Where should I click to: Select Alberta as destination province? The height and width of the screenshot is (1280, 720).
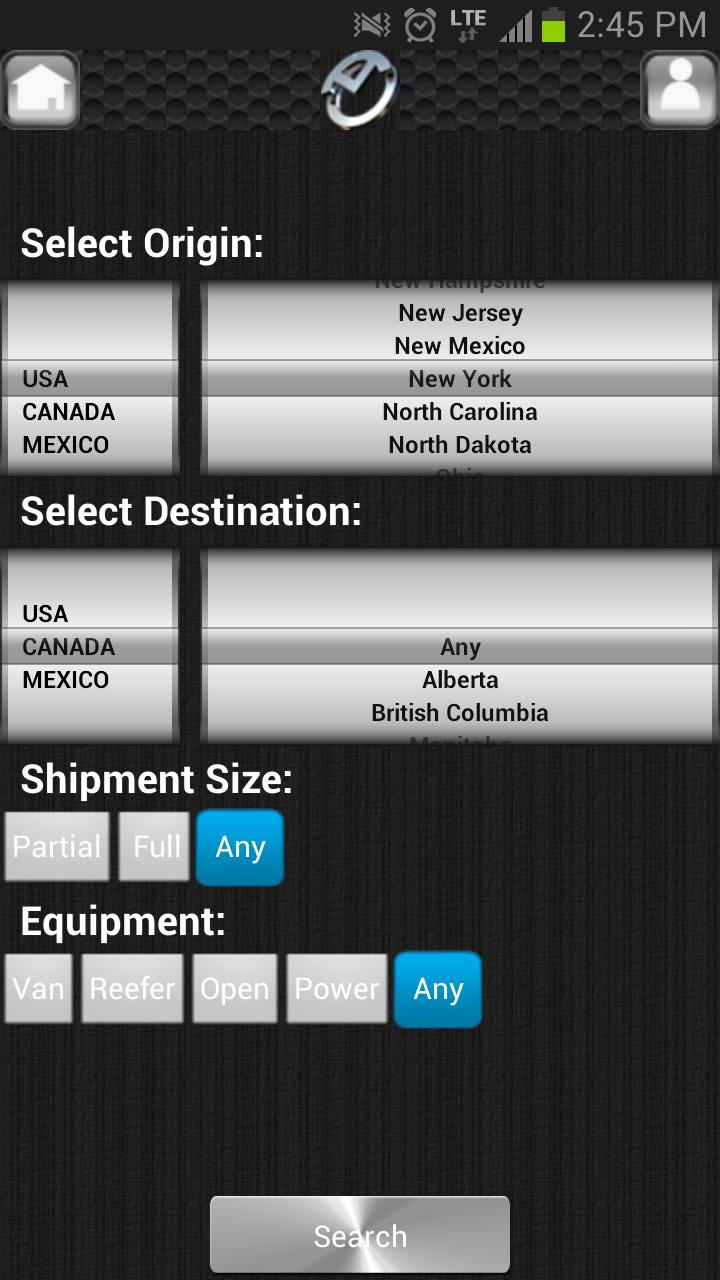point(458,680)
